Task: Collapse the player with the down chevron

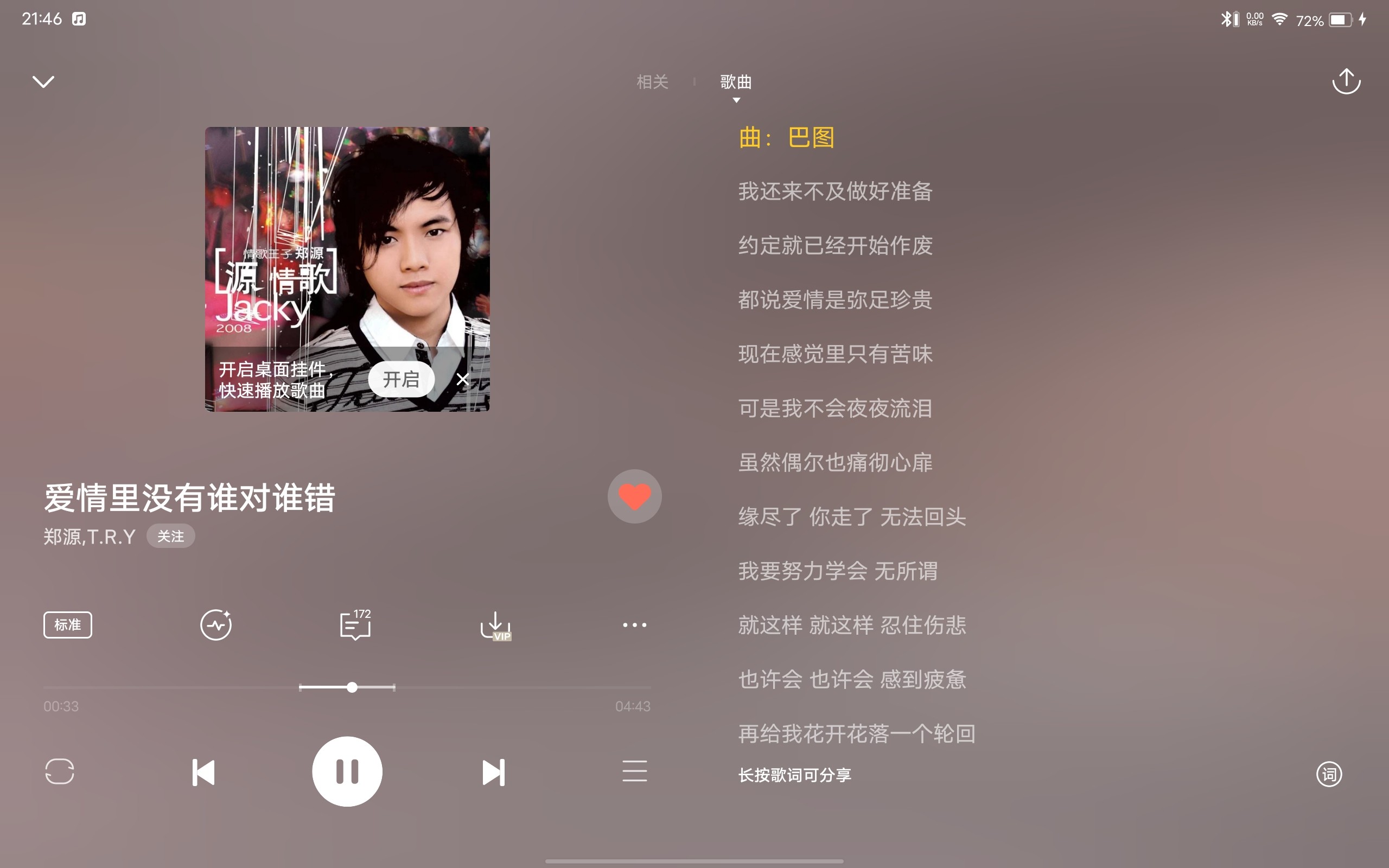Action: coord(43,81)
